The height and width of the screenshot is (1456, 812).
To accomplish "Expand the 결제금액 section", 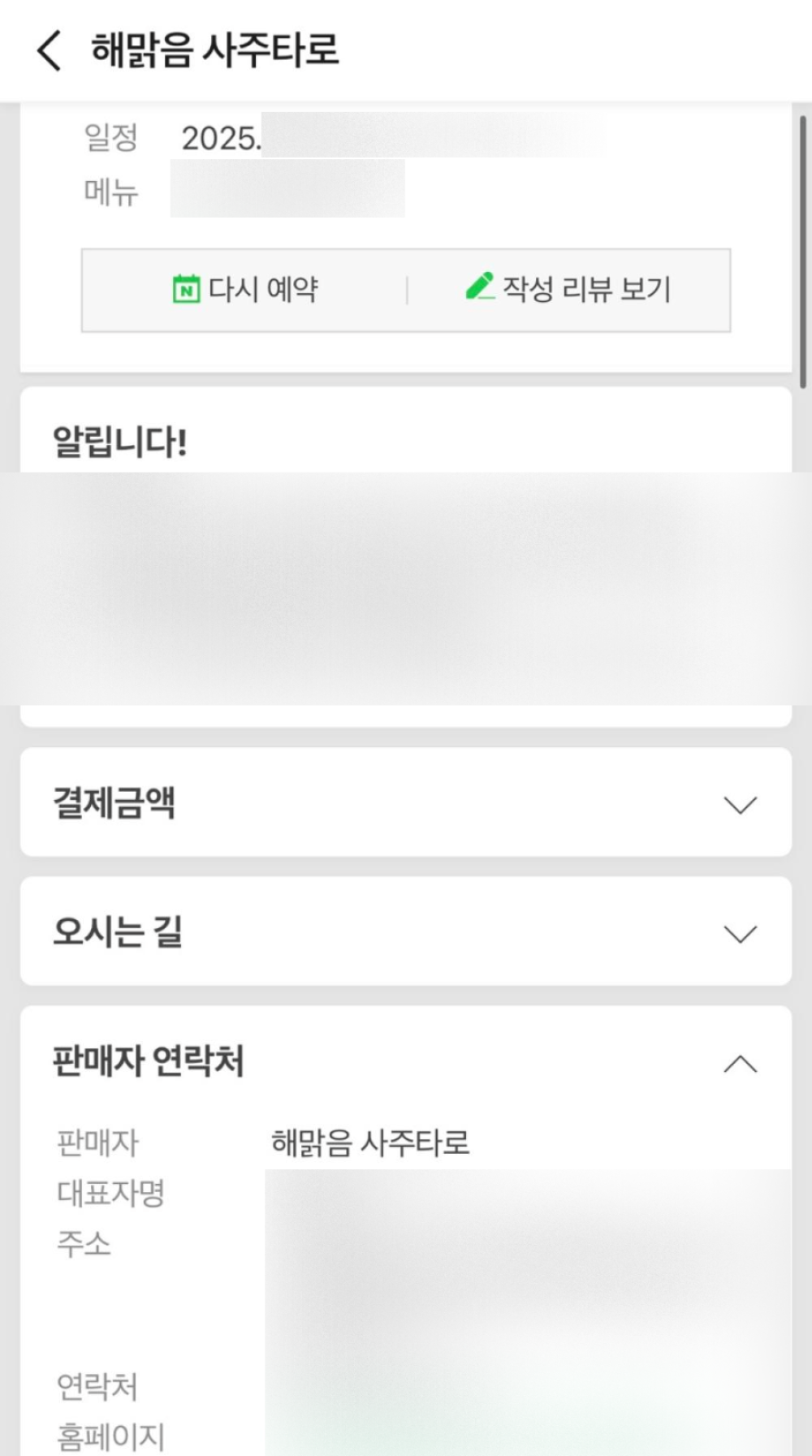I will point(406,802).
